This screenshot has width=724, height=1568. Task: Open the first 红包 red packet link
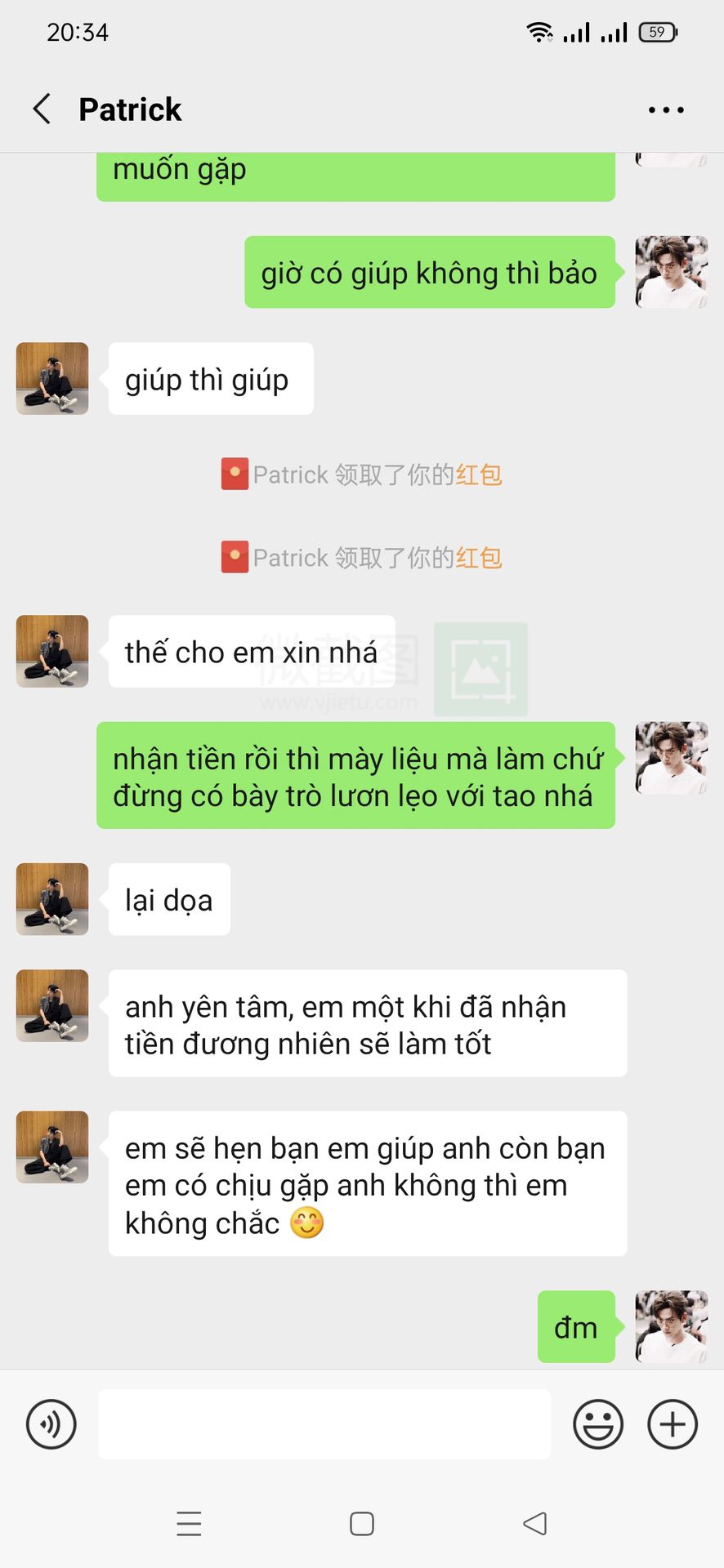tap(479, 474)
